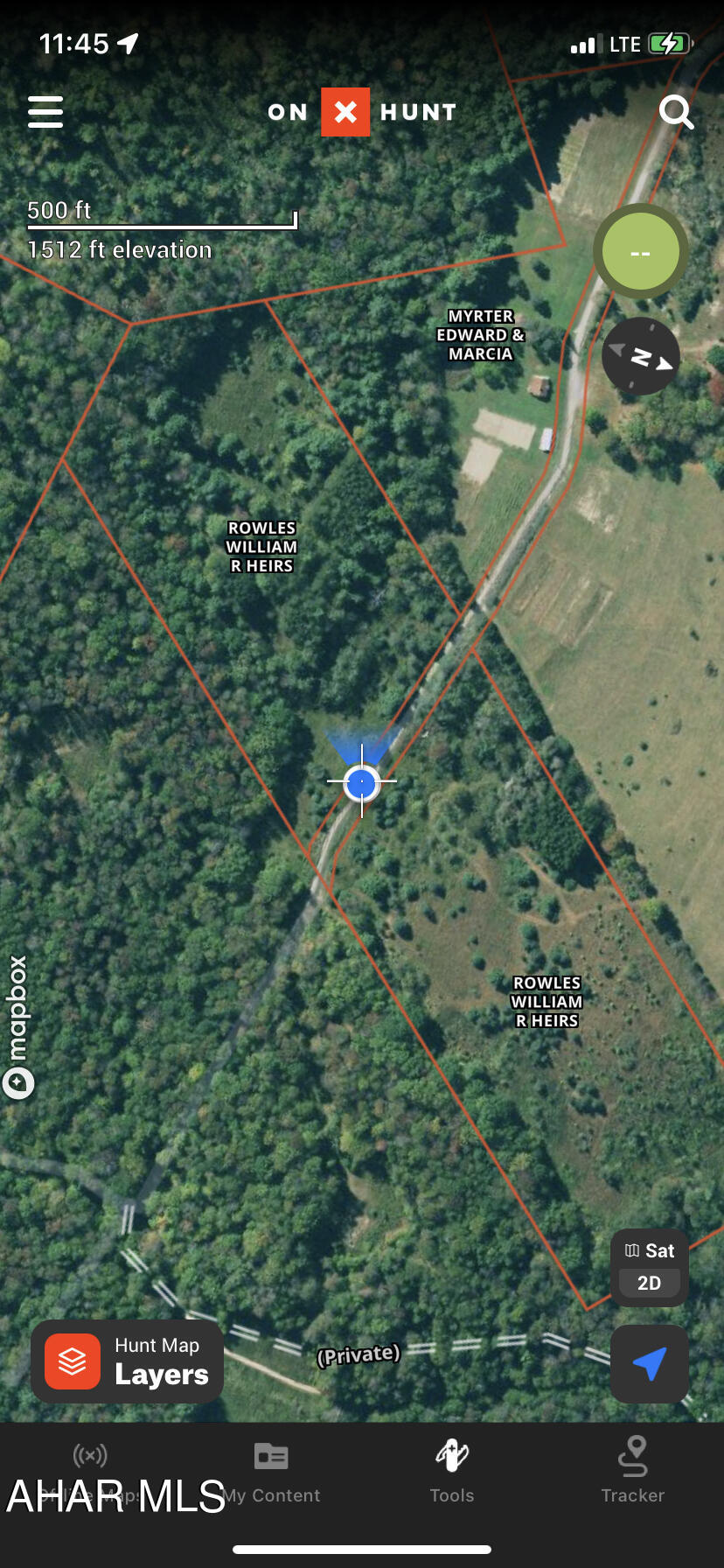Screen dimensions: 724x1568
Task: Open the map search
Action: coord(676,112)
